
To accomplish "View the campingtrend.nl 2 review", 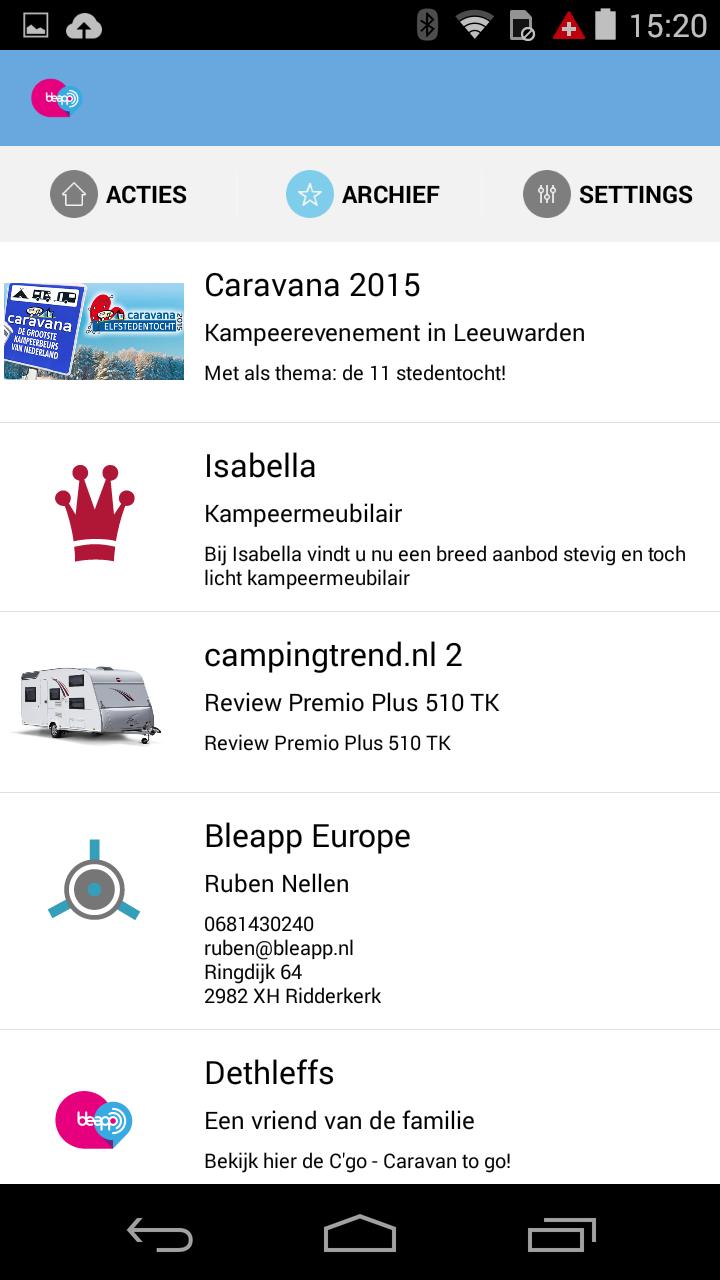I will pos(360,702).
